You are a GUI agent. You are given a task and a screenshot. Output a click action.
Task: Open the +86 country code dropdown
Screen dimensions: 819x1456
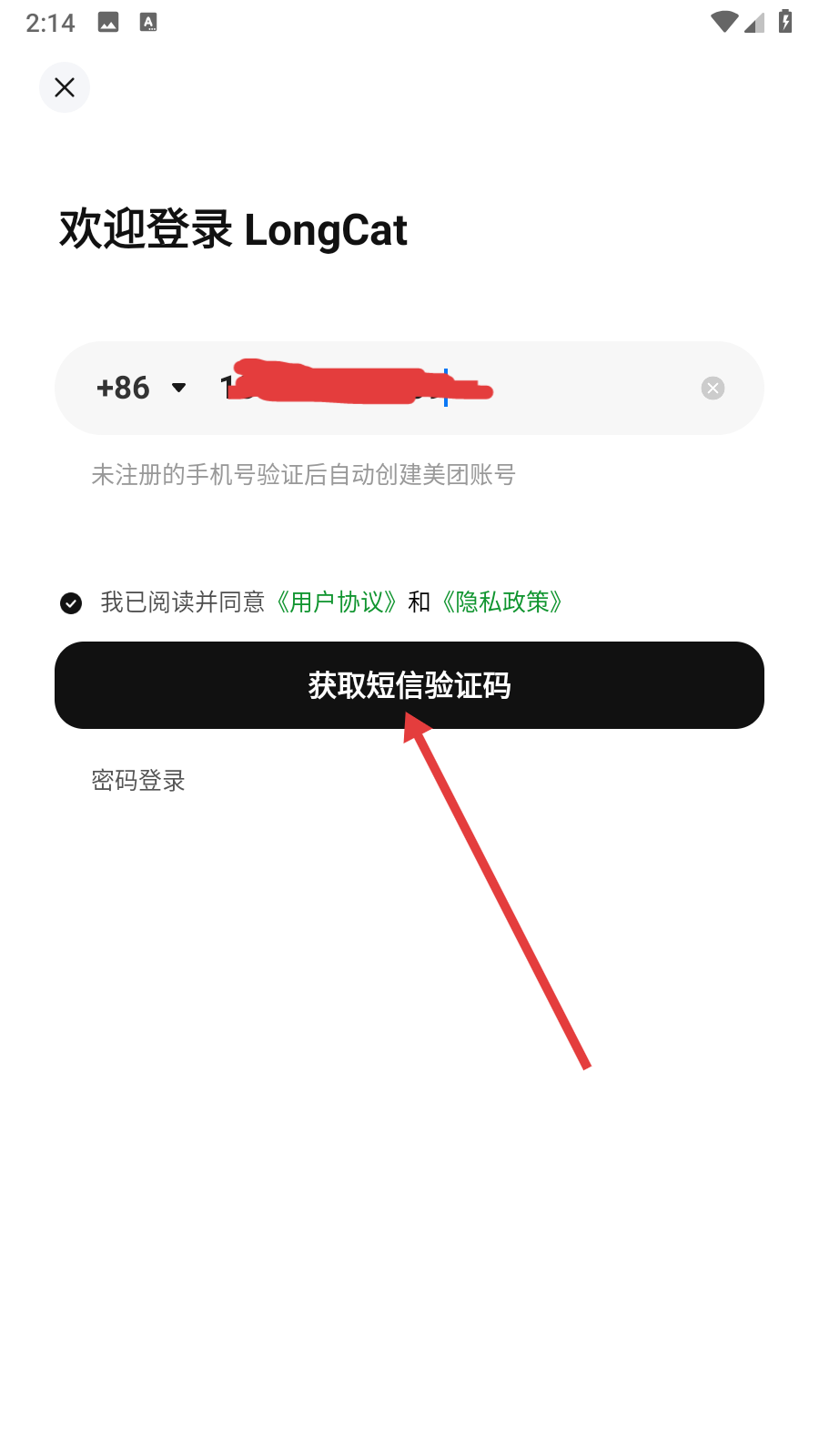(141, 388)
